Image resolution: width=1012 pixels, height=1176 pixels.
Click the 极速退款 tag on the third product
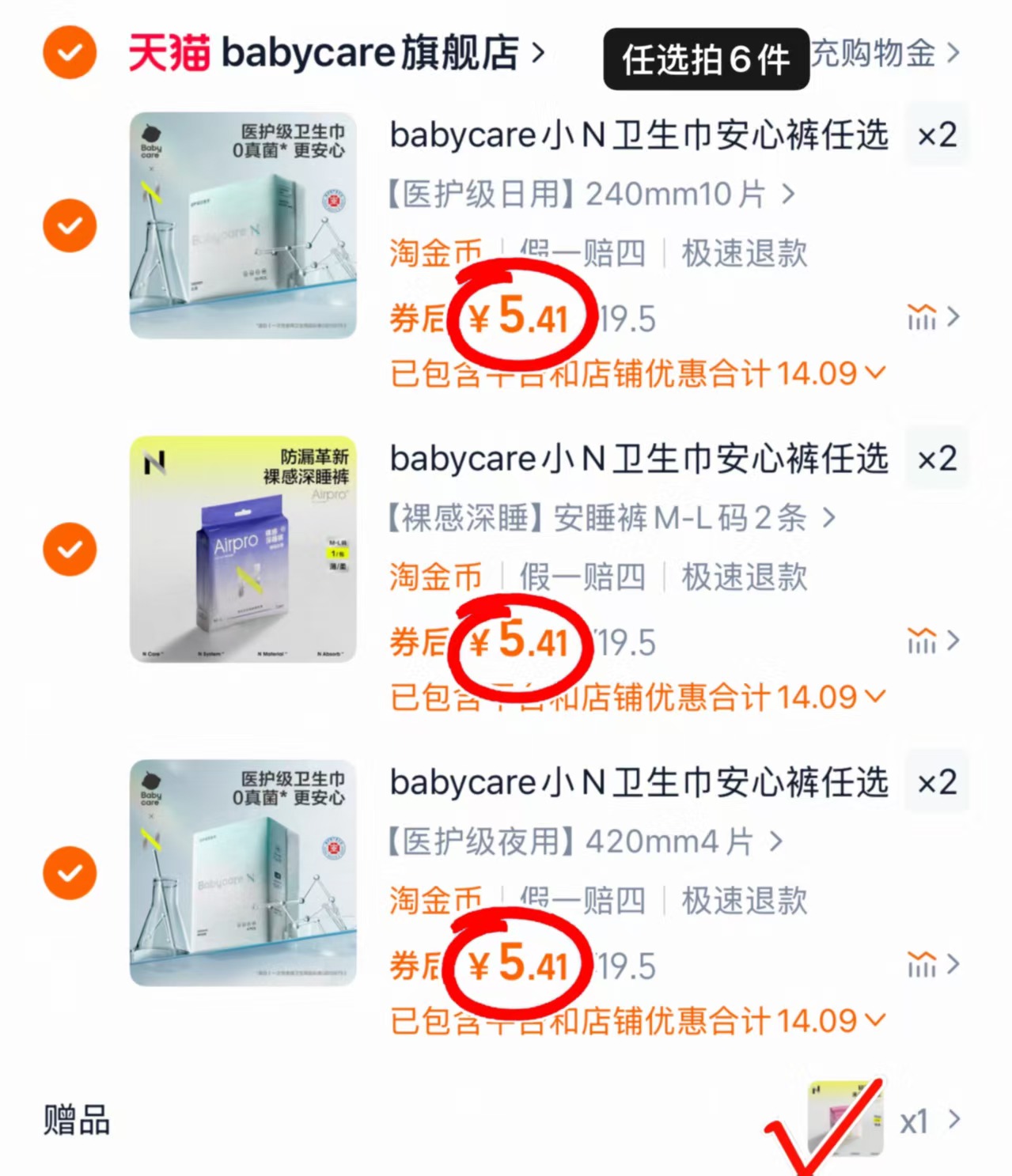pos(742,900)
